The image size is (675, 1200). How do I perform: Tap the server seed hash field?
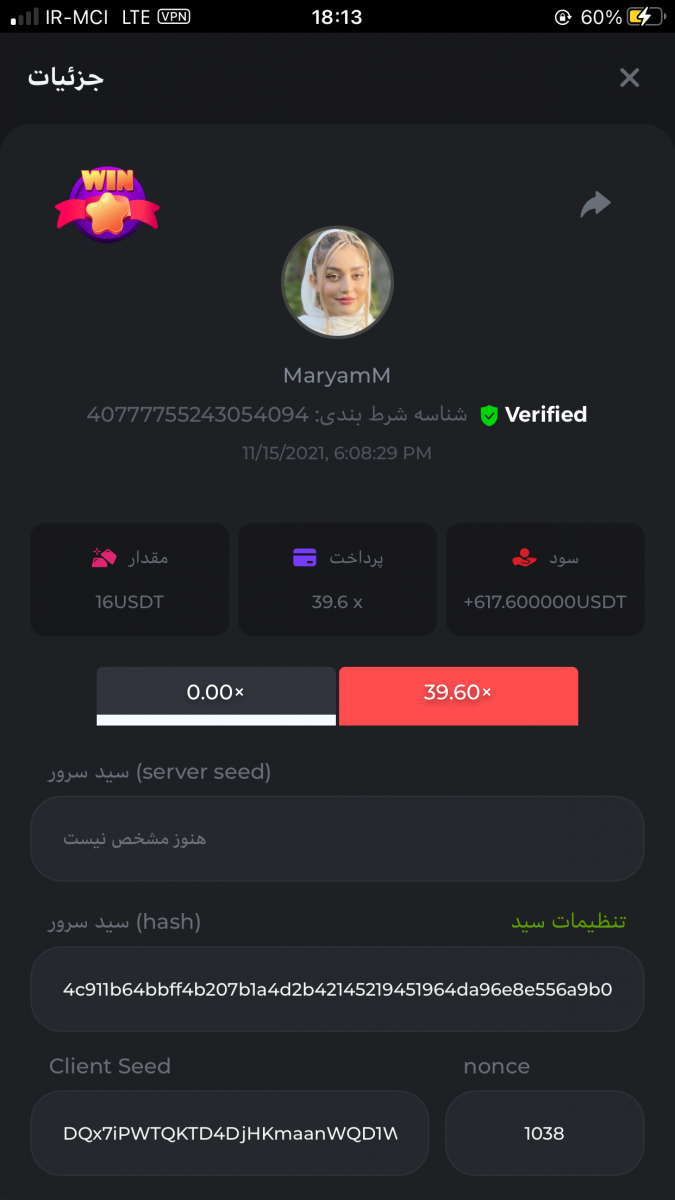[337, 990]
